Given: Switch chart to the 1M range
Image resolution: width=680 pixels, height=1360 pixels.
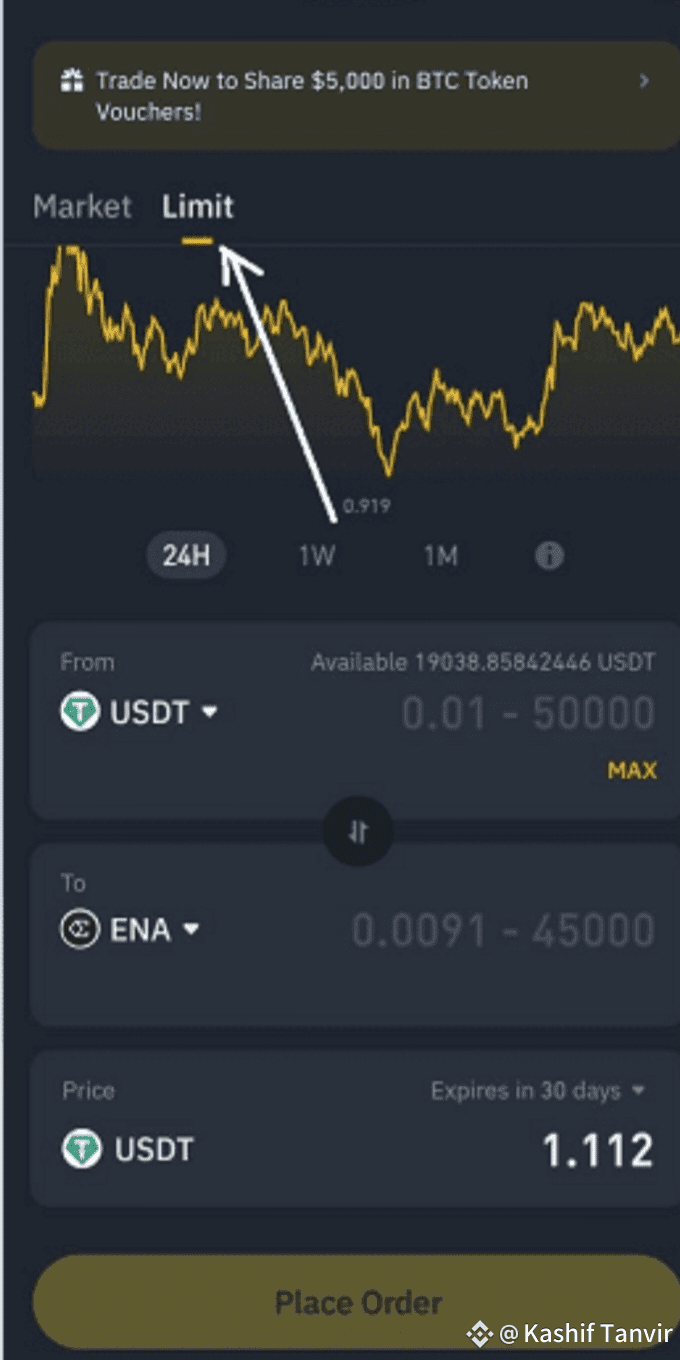Looking at the screenshot, I should 440,556.
